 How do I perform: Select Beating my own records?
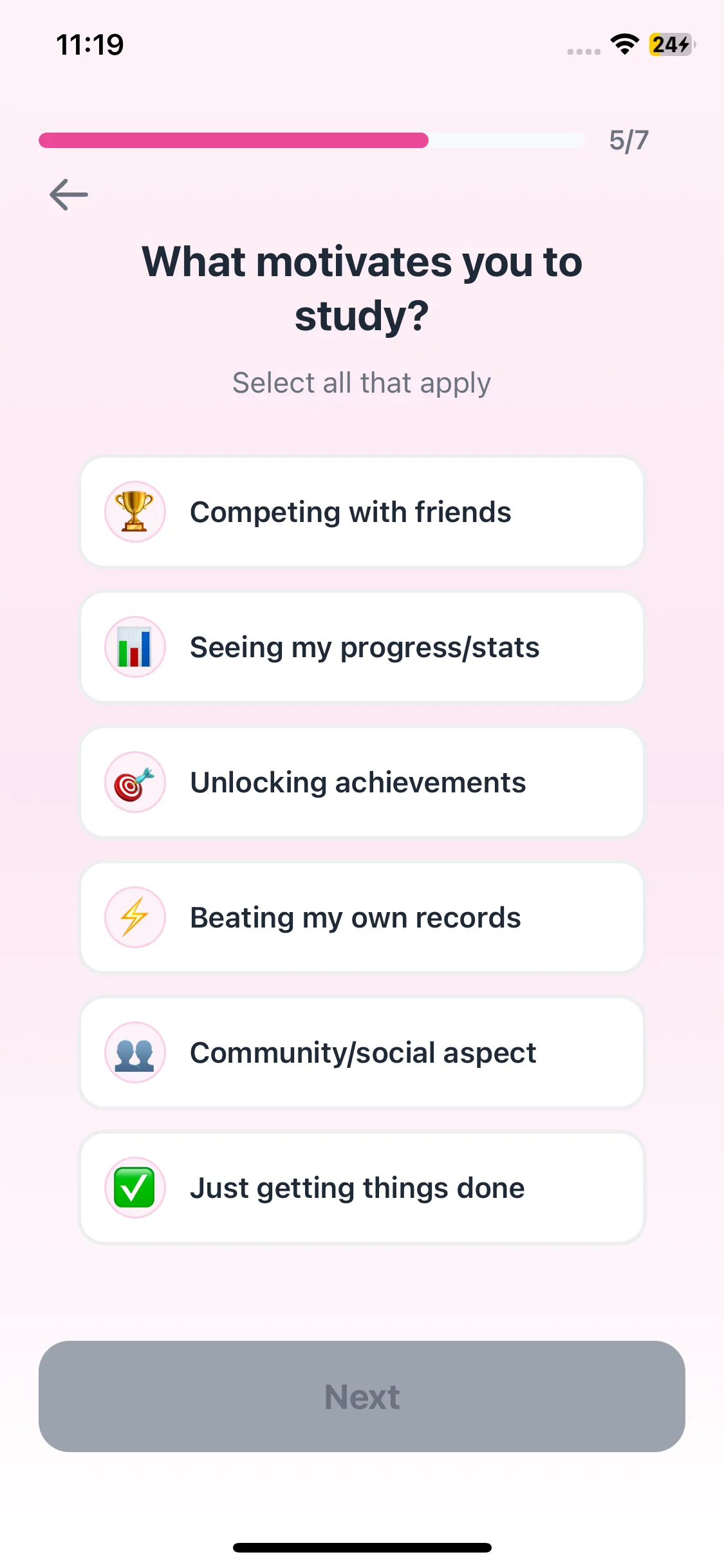point(362,918)
